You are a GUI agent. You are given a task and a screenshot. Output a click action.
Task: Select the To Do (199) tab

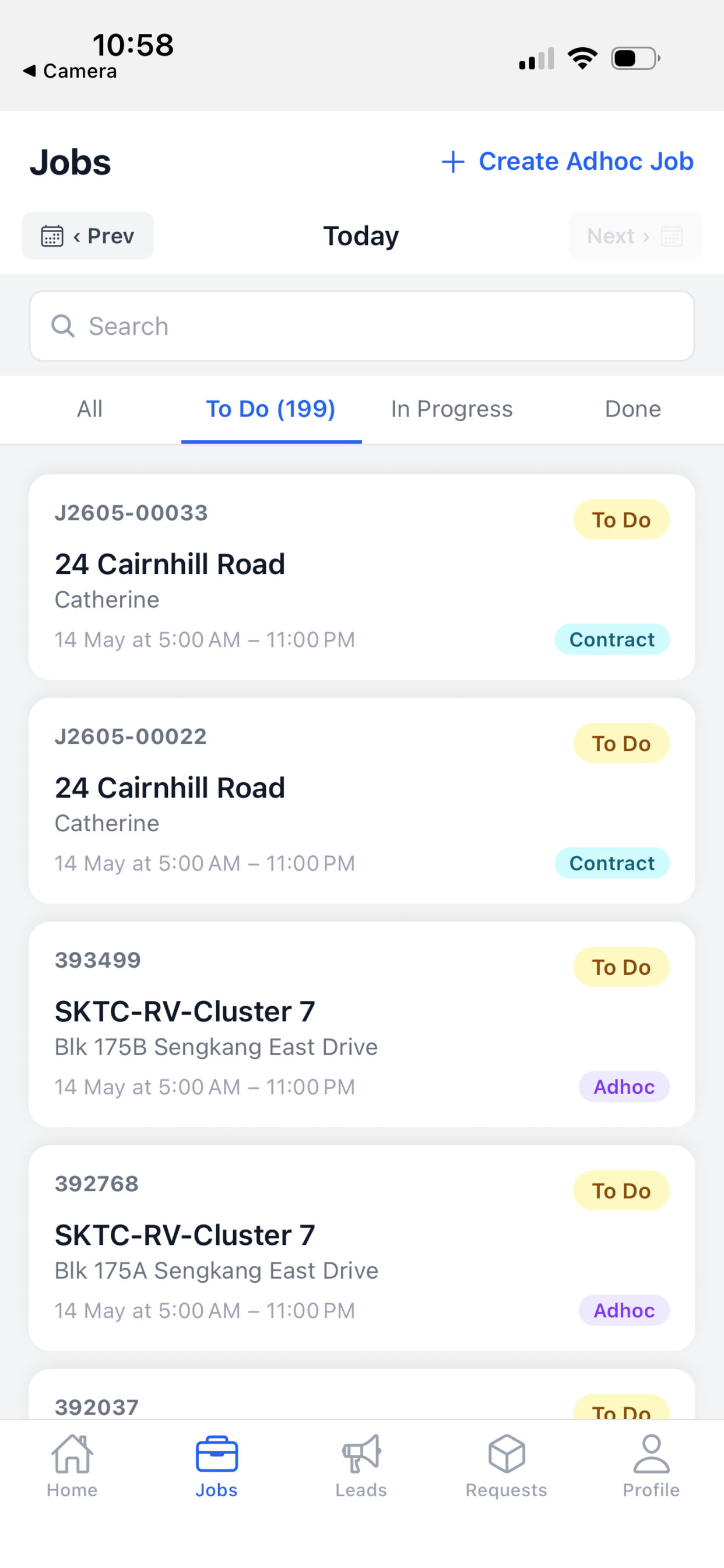pyautogui.click(x=270, y=409)
